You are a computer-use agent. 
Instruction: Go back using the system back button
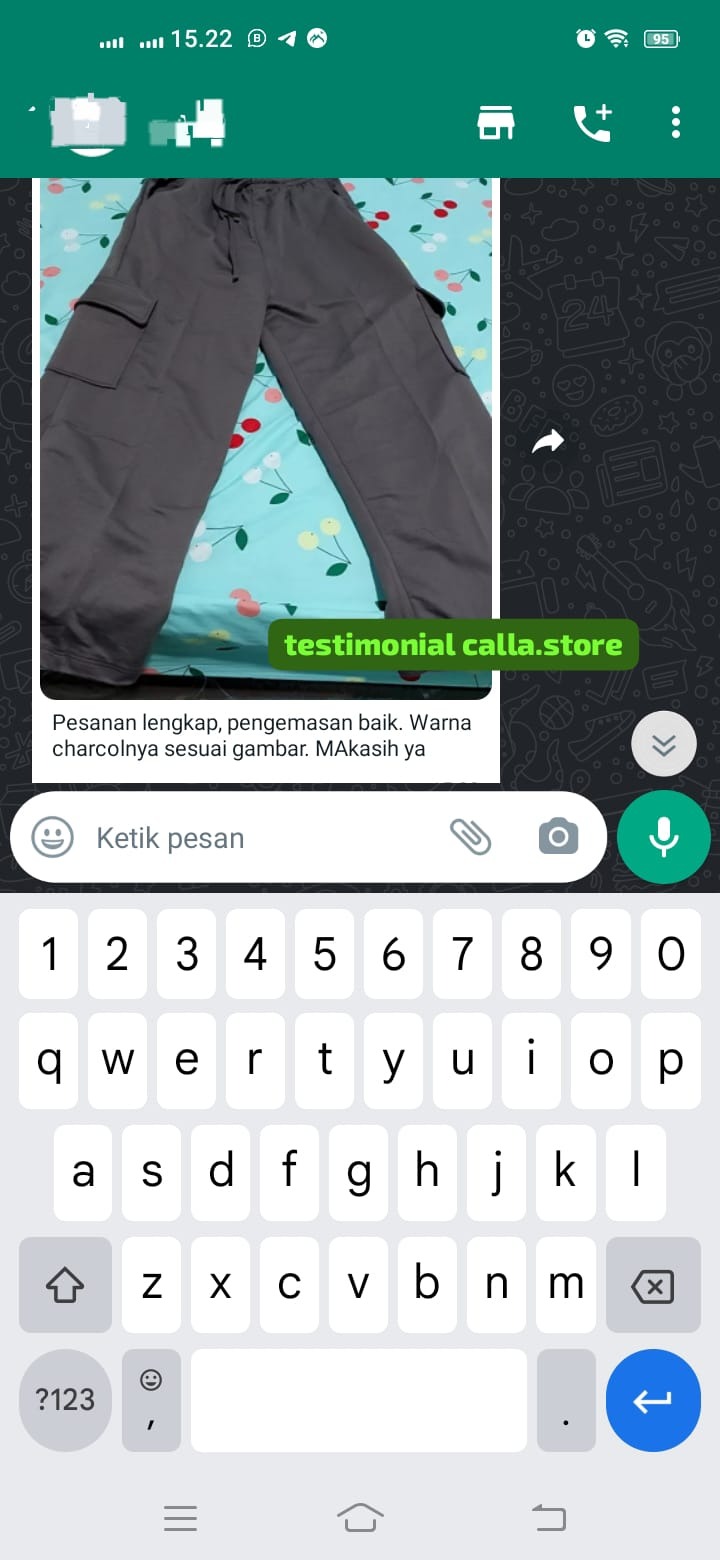[548, 1518]
